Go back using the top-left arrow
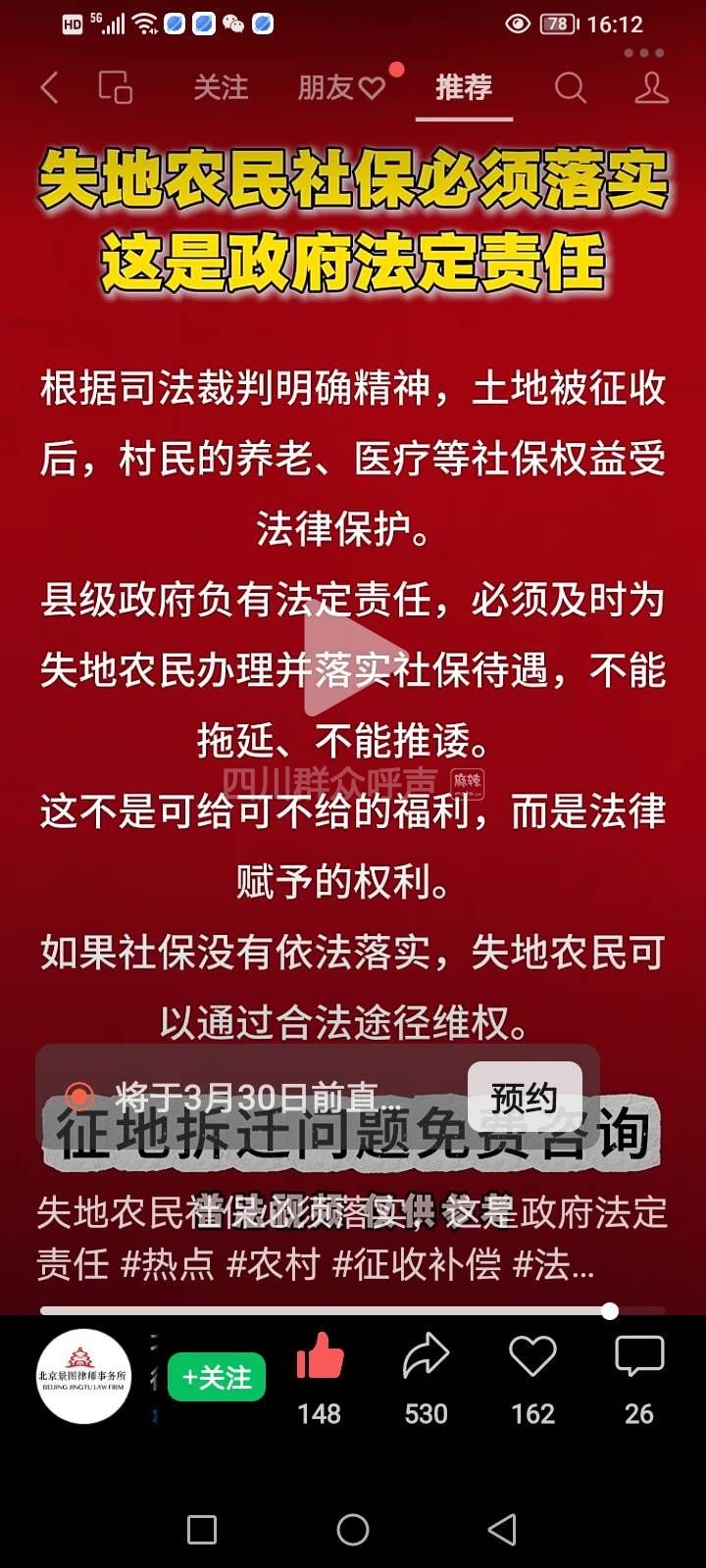The height and width of the screenshot is (1568, 706). click(x=50, y=88)
